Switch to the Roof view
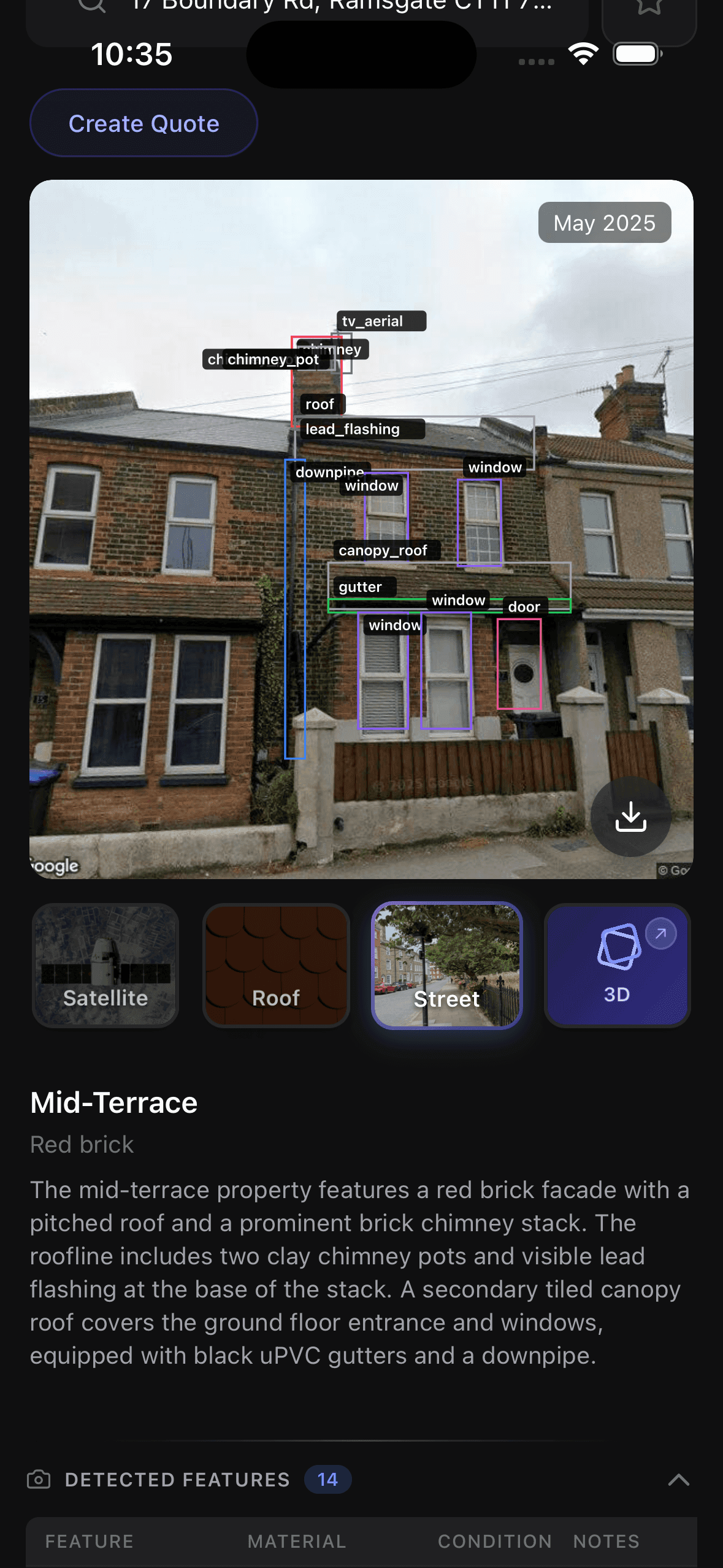Screen dimensions: 723x1568 [276, 966]
